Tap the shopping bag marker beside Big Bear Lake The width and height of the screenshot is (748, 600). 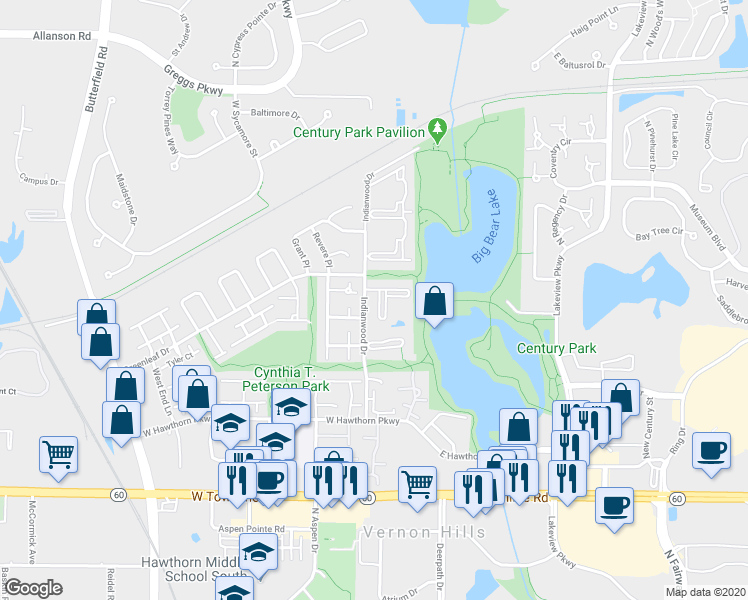click(435, 301)
